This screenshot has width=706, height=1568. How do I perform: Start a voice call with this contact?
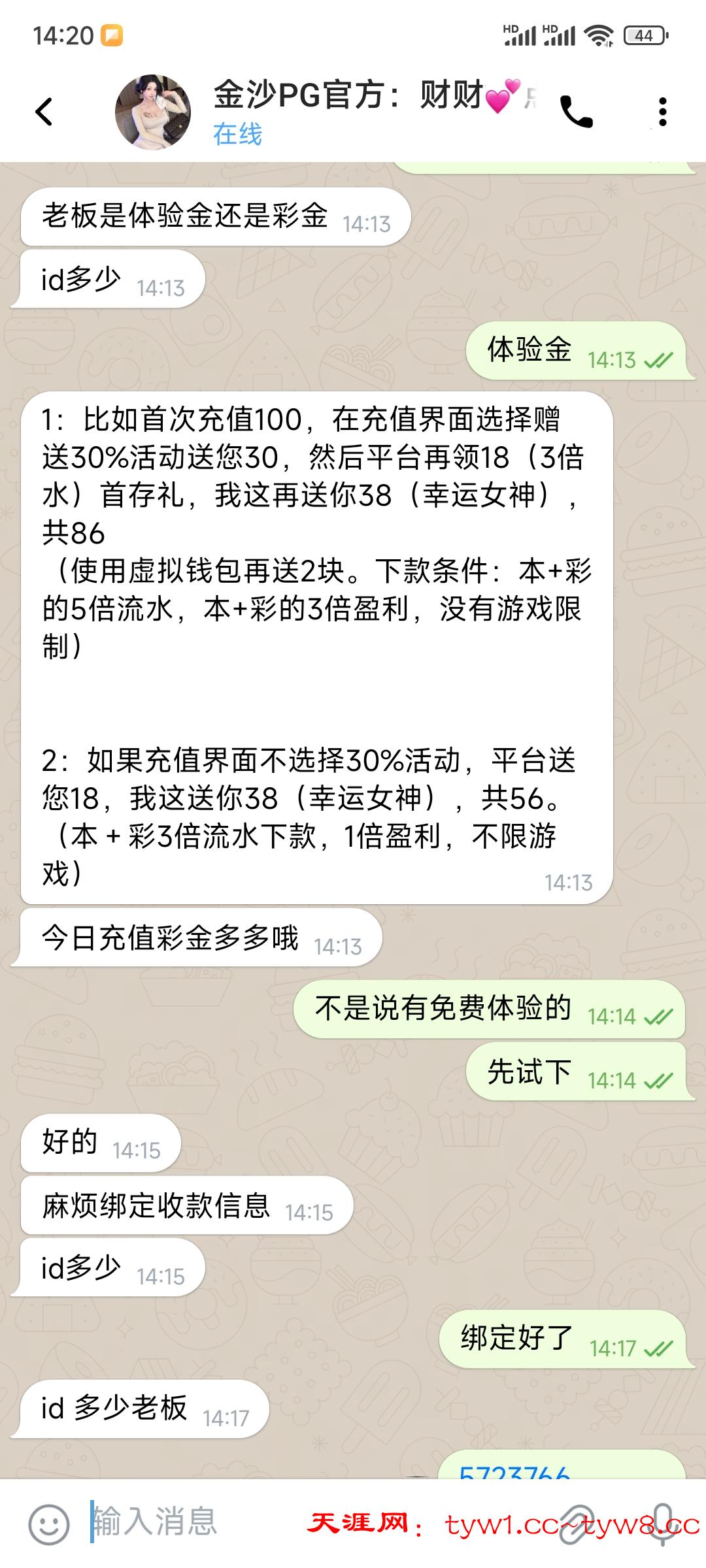click(x=577, y=112)
